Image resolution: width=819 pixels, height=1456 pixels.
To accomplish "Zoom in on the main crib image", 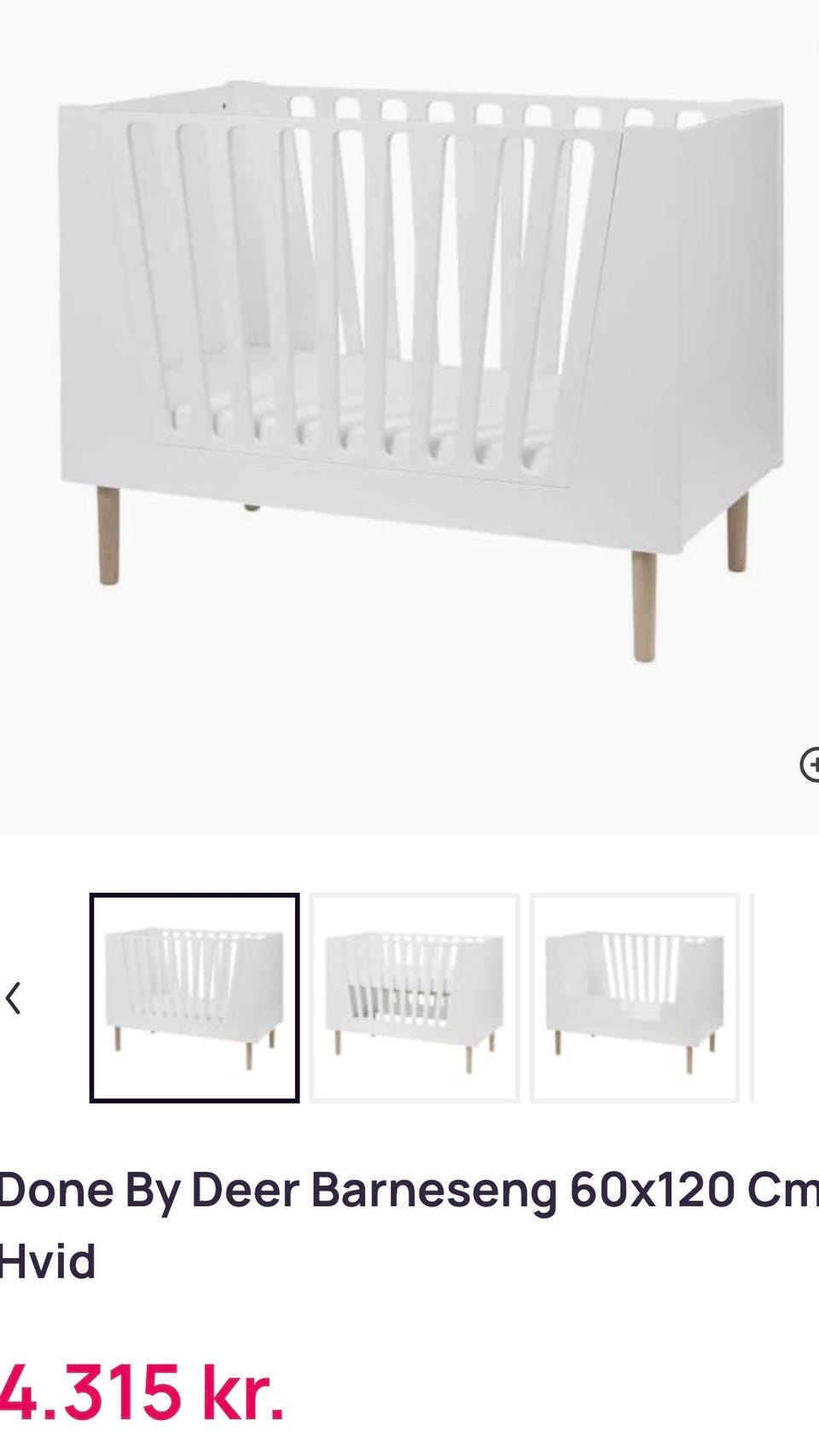I will [810, 764].
